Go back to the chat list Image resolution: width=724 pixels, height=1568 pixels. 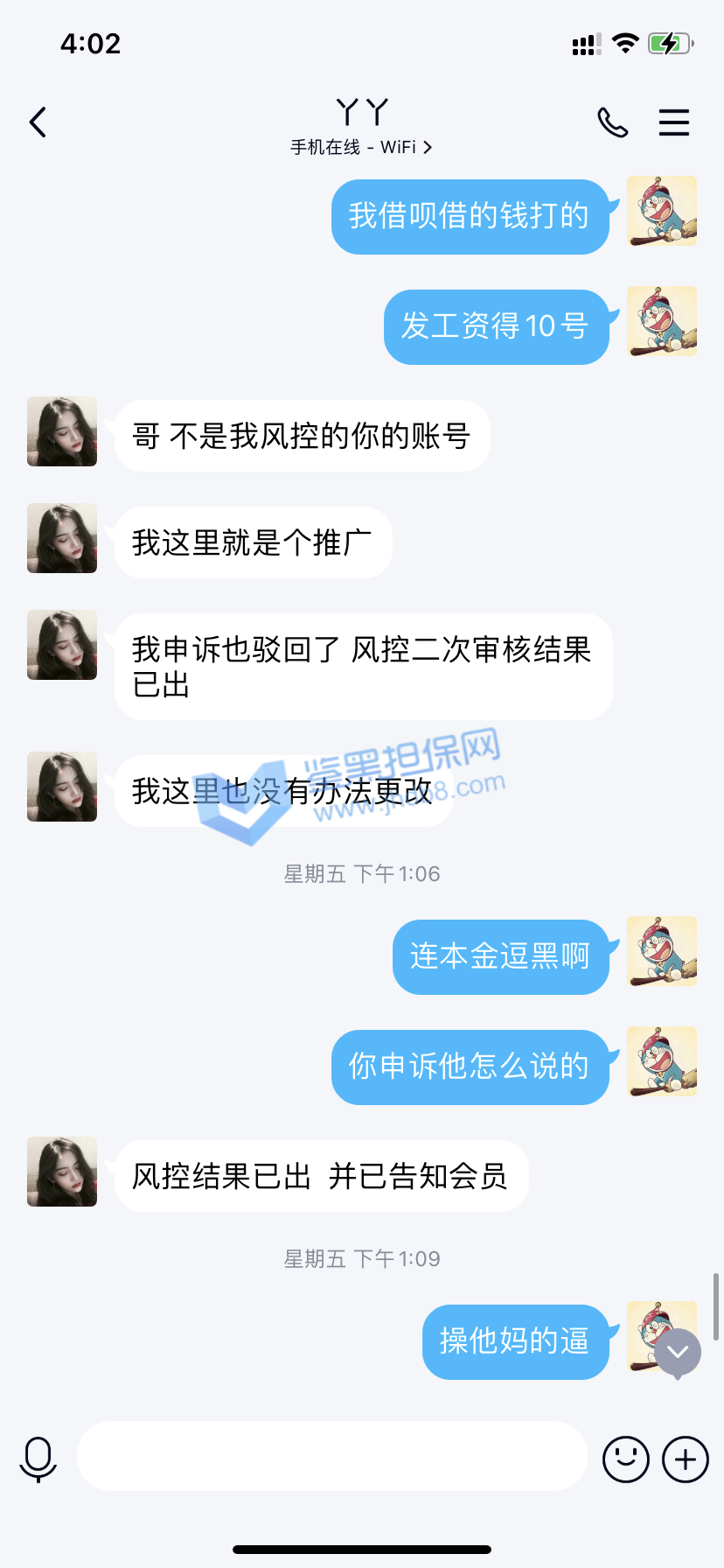[x=38, y=122]
